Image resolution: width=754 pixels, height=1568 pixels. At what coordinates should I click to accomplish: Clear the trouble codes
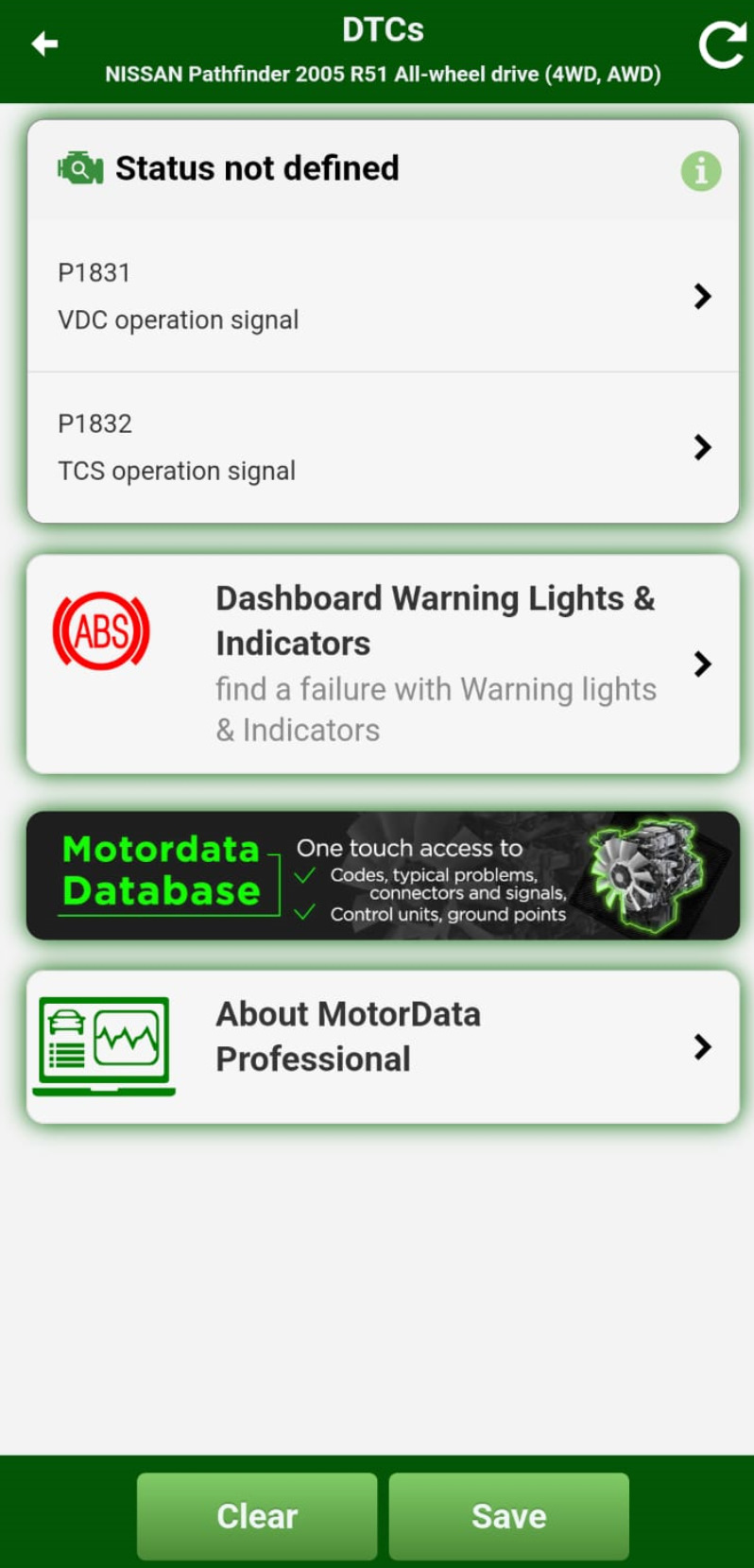pyautogui.click(x=257, y=1515)
